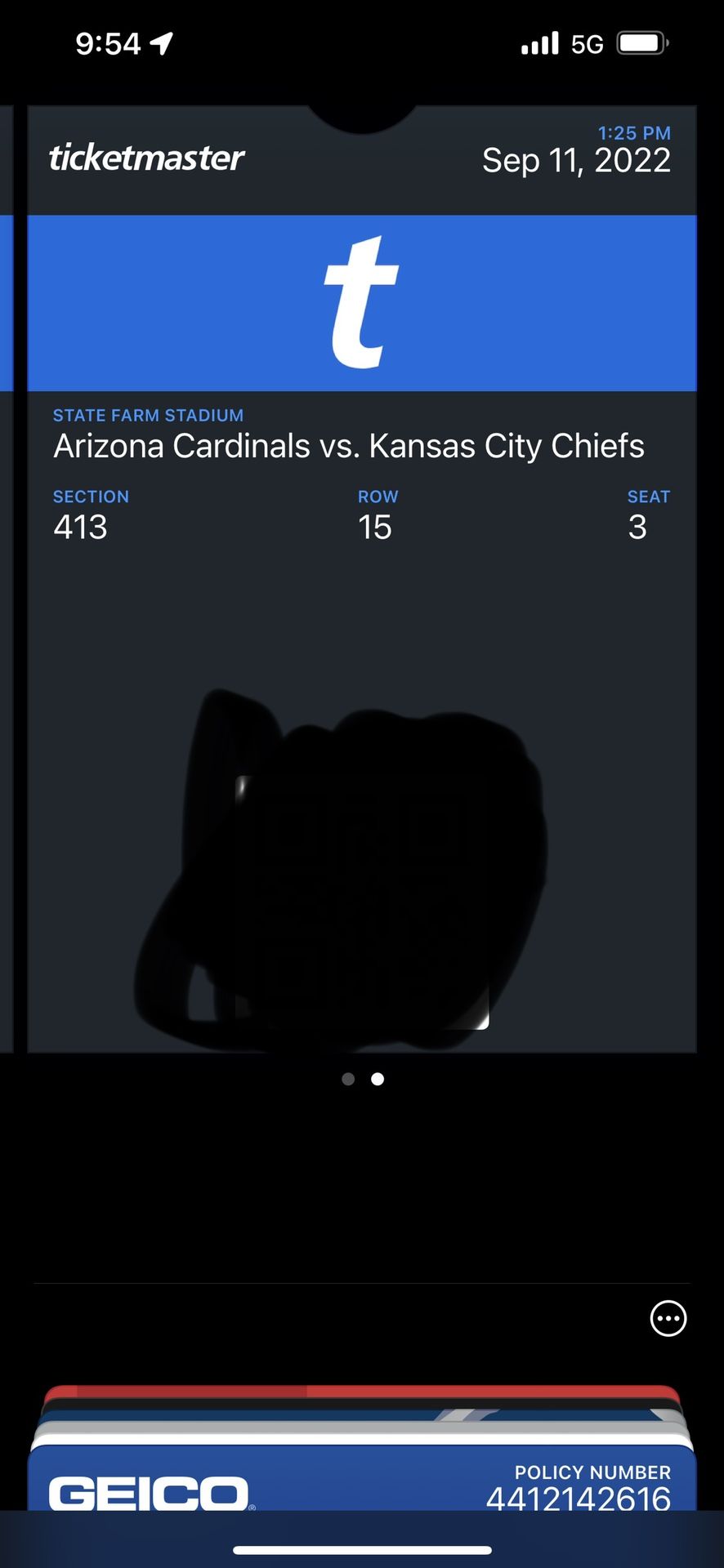Viewport: 724px width, 1568px height.
Task: Open the GEICO insurance card
Action: (x=362, y=1478)
